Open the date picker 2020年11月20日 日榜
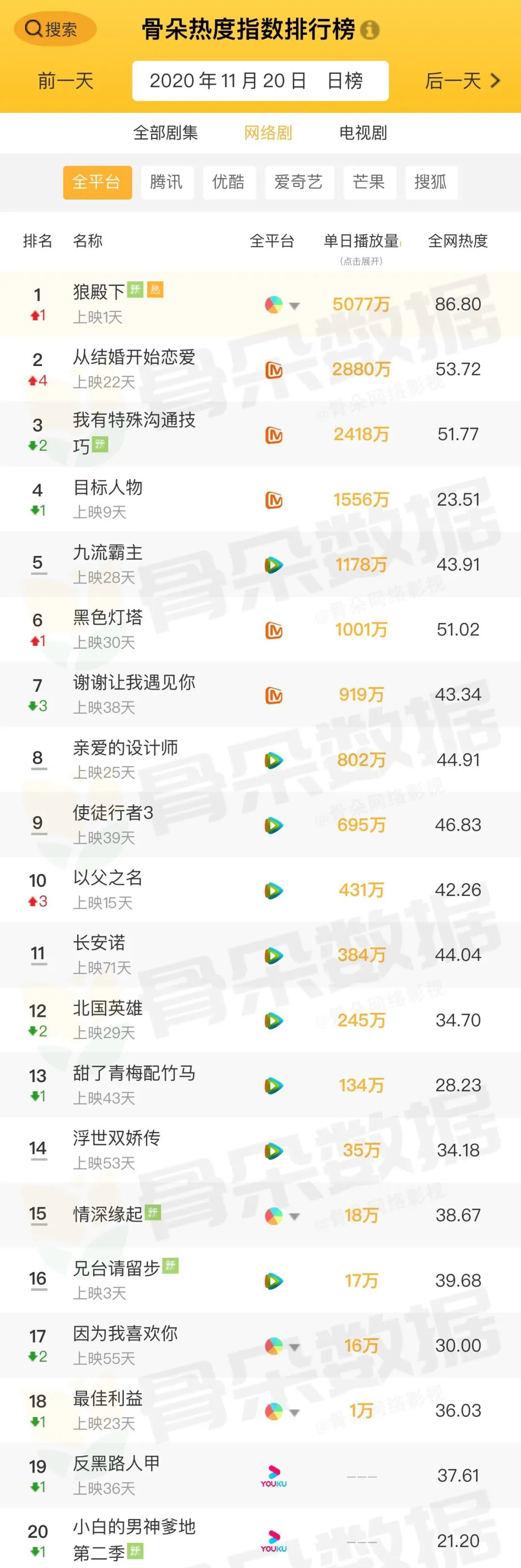The height and width of the screenshot is (1568, 521). point(260,81)
